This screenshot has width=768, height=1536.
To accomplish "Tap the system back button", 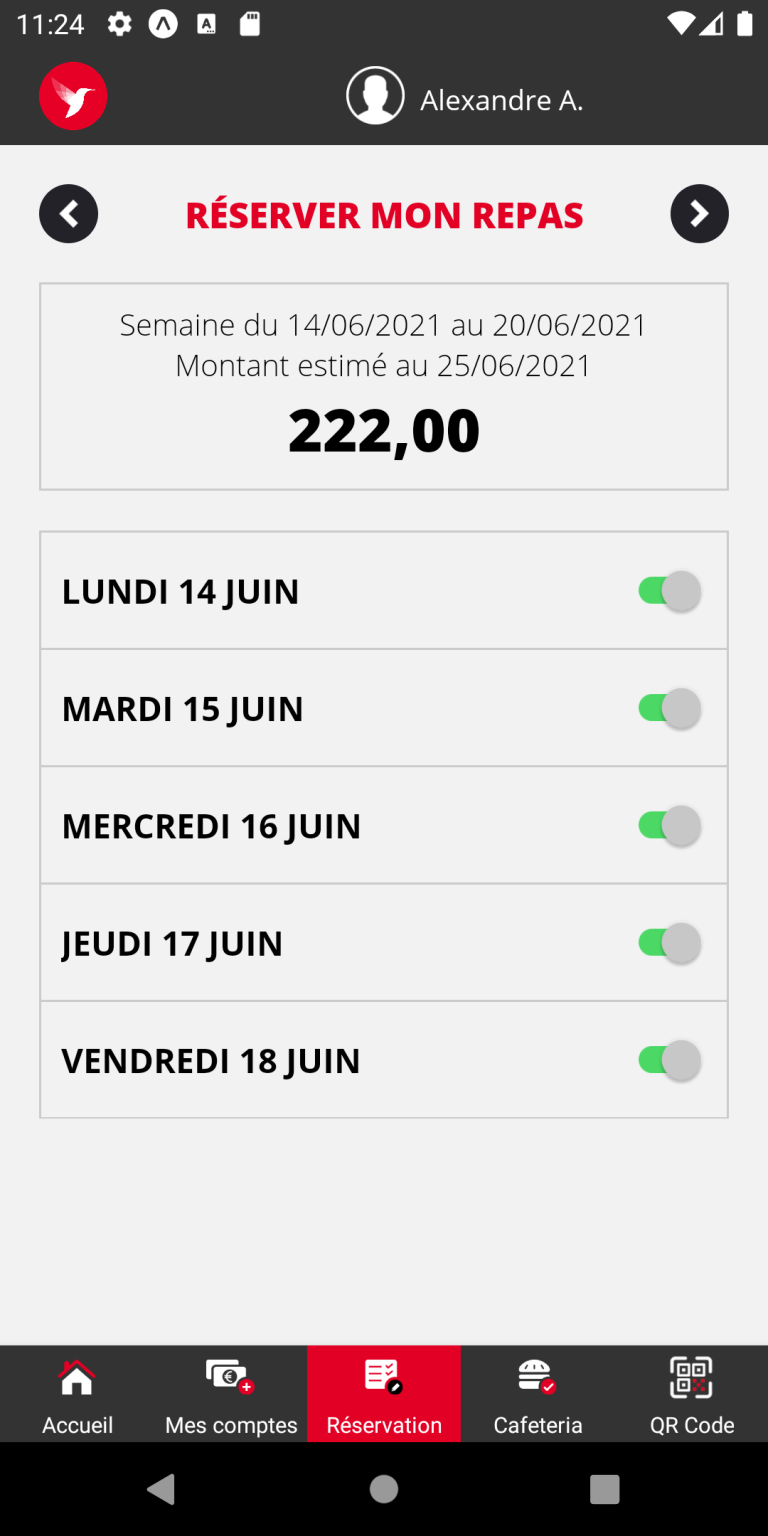I will (161, 1489).
